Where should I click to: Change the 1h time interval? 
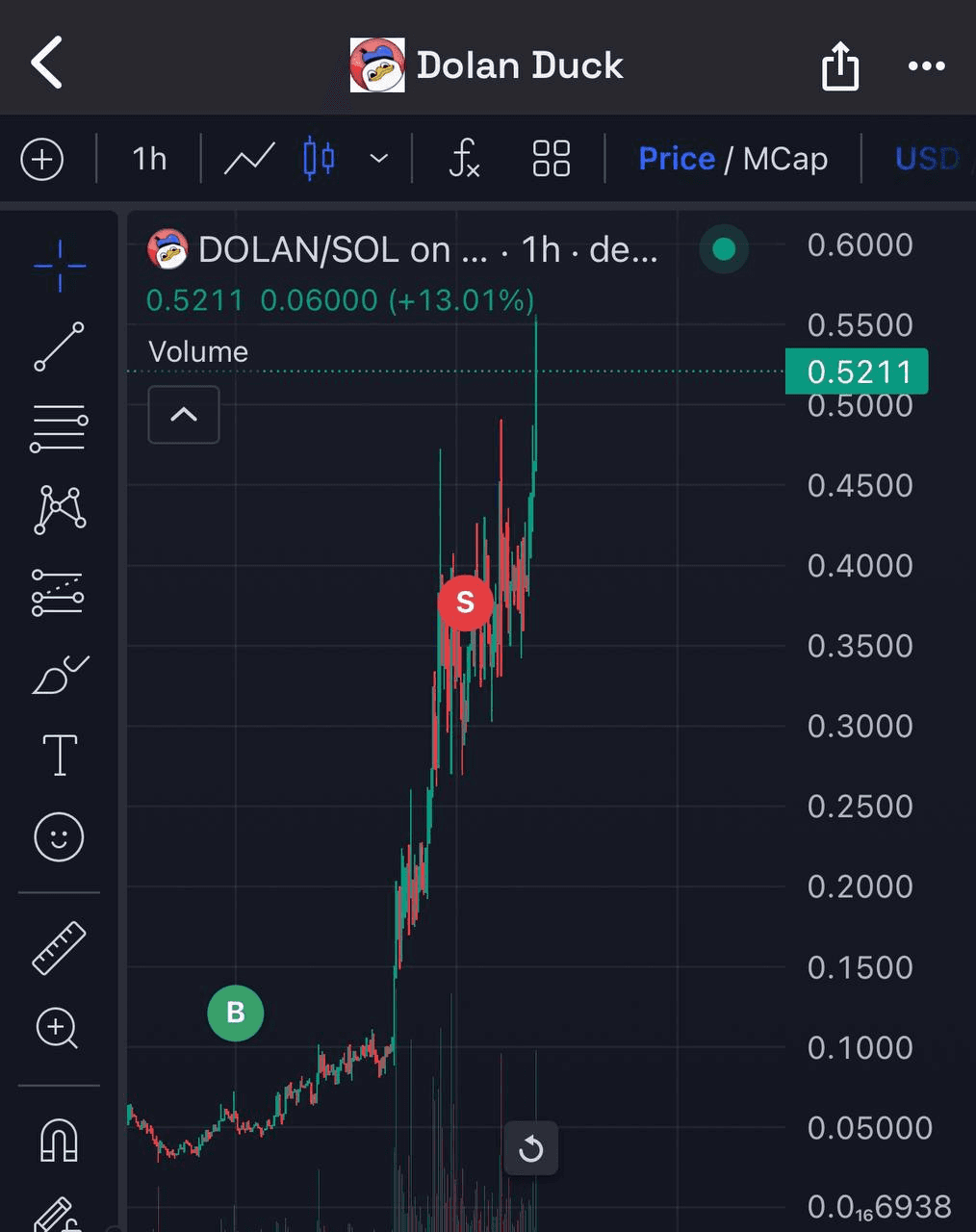tap(149, 159)
